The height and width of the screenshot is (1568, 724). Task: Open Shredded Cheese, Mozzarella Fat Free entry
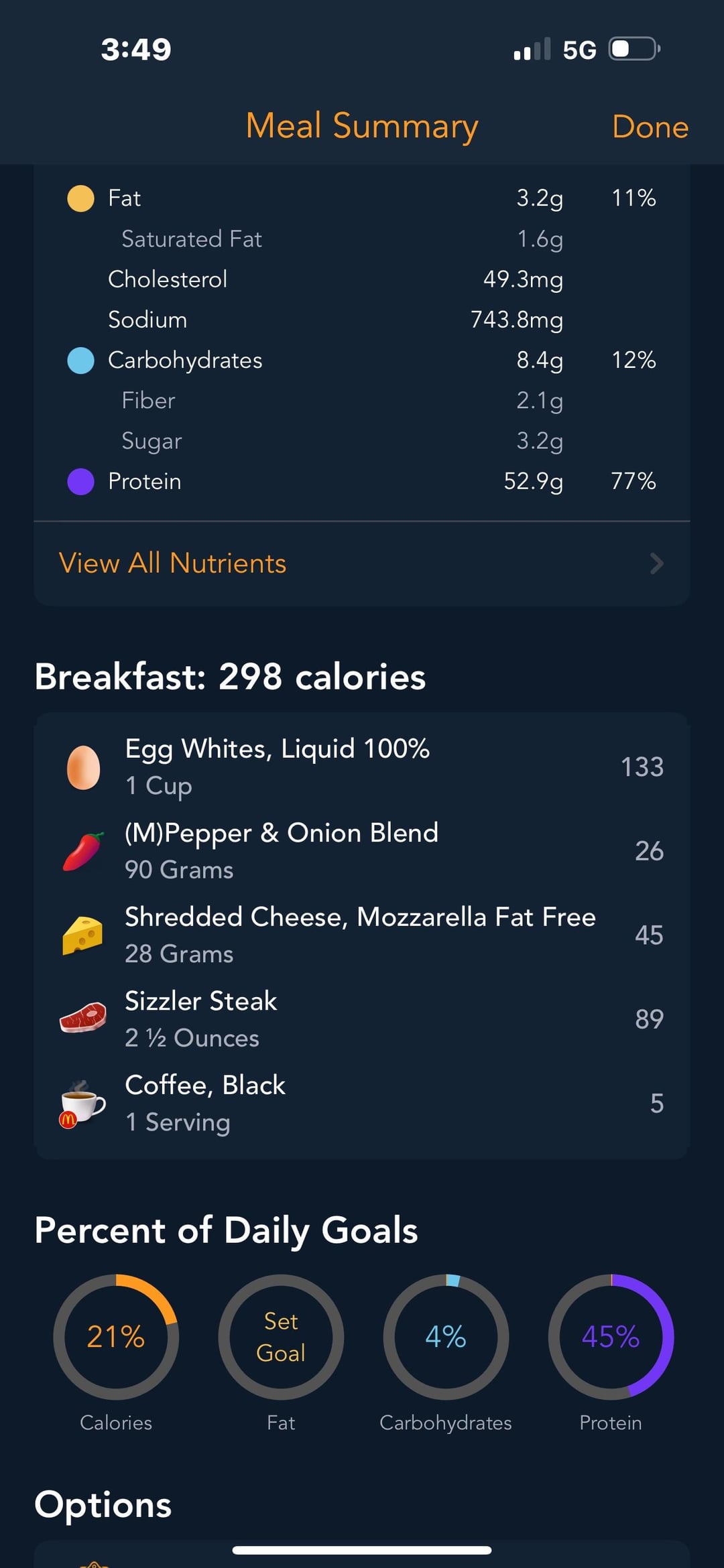(361, 935)
